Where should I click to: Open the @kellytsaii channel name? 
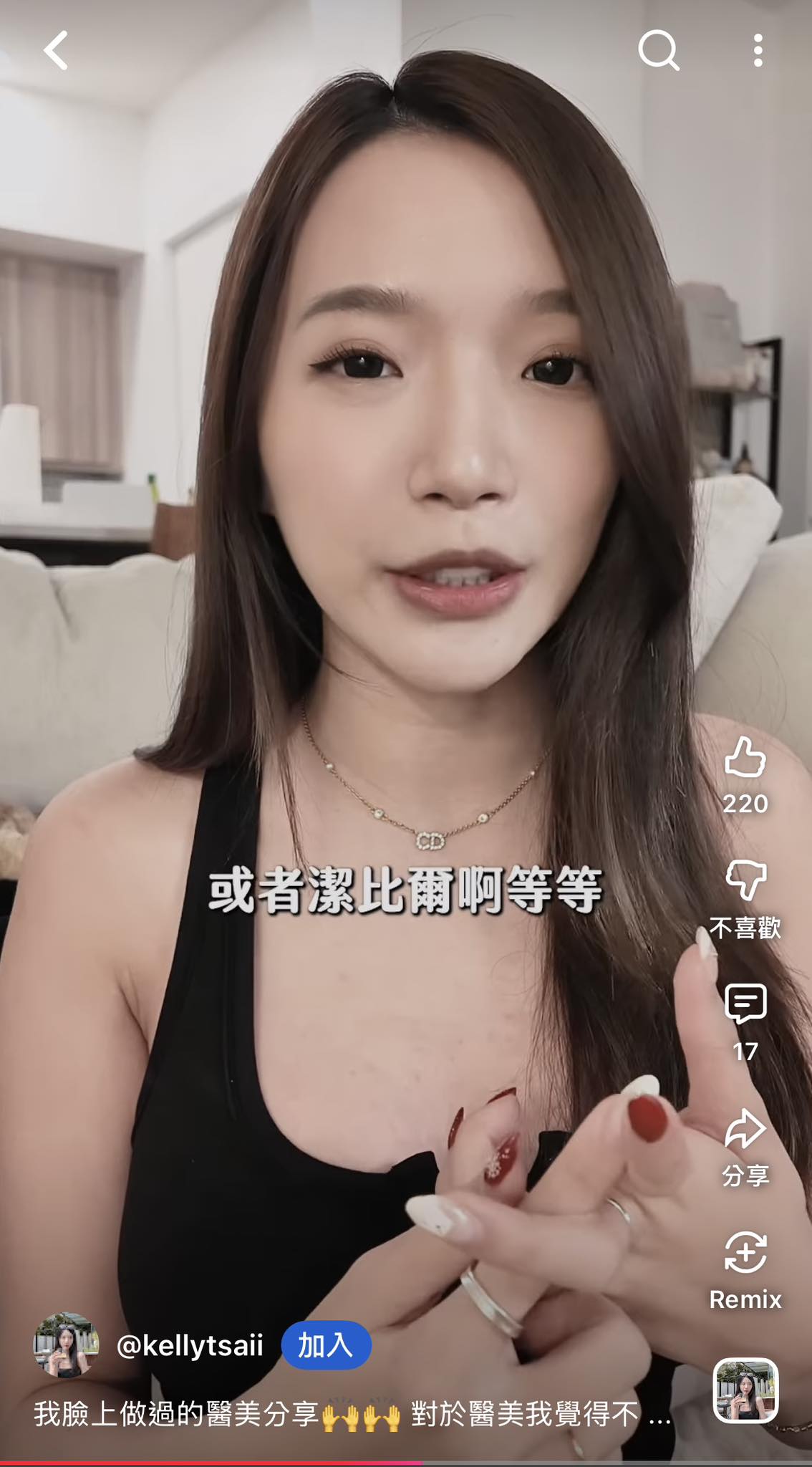pyautogui.click(x=190, y=1346)
